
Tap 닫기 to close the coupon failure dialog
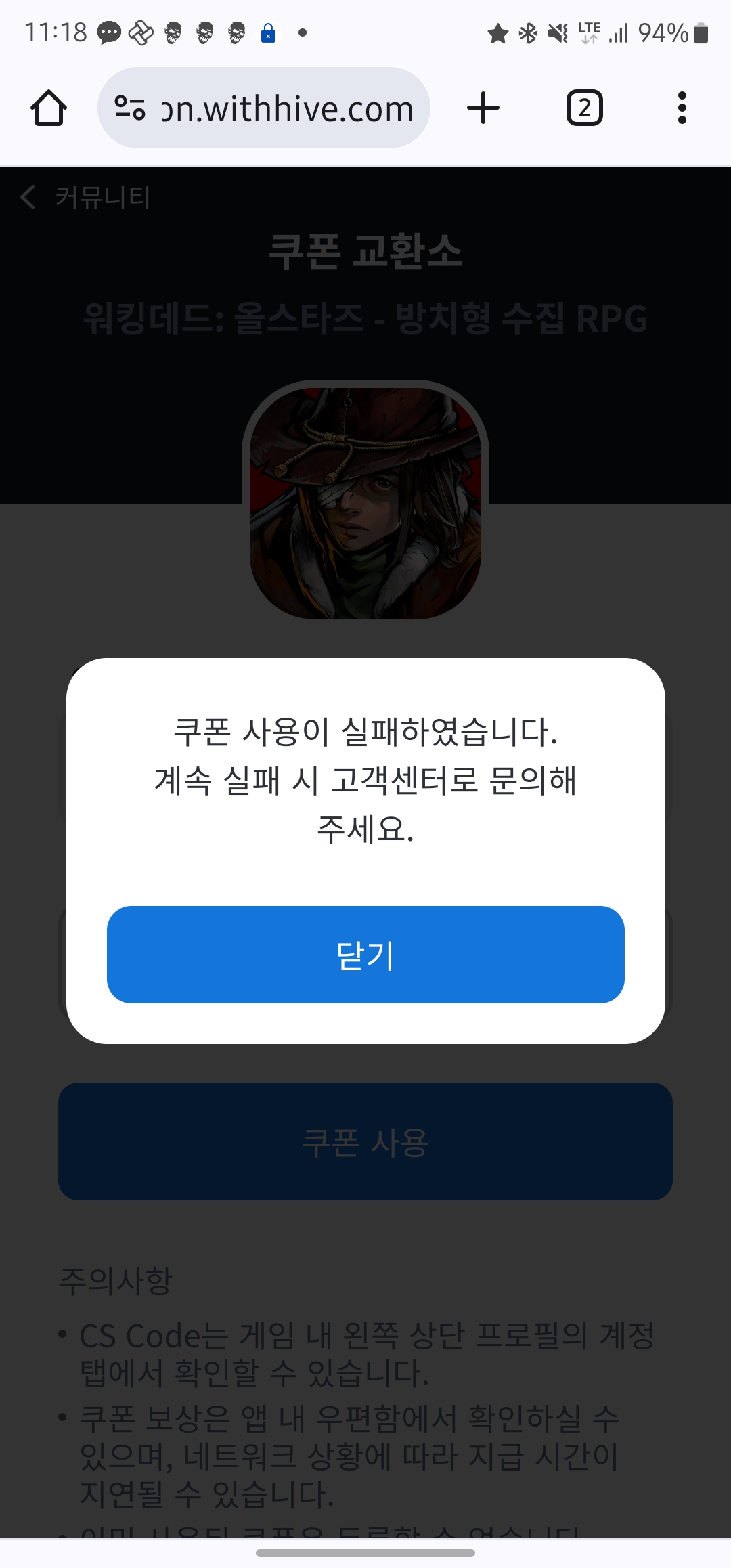click(365, 955)
